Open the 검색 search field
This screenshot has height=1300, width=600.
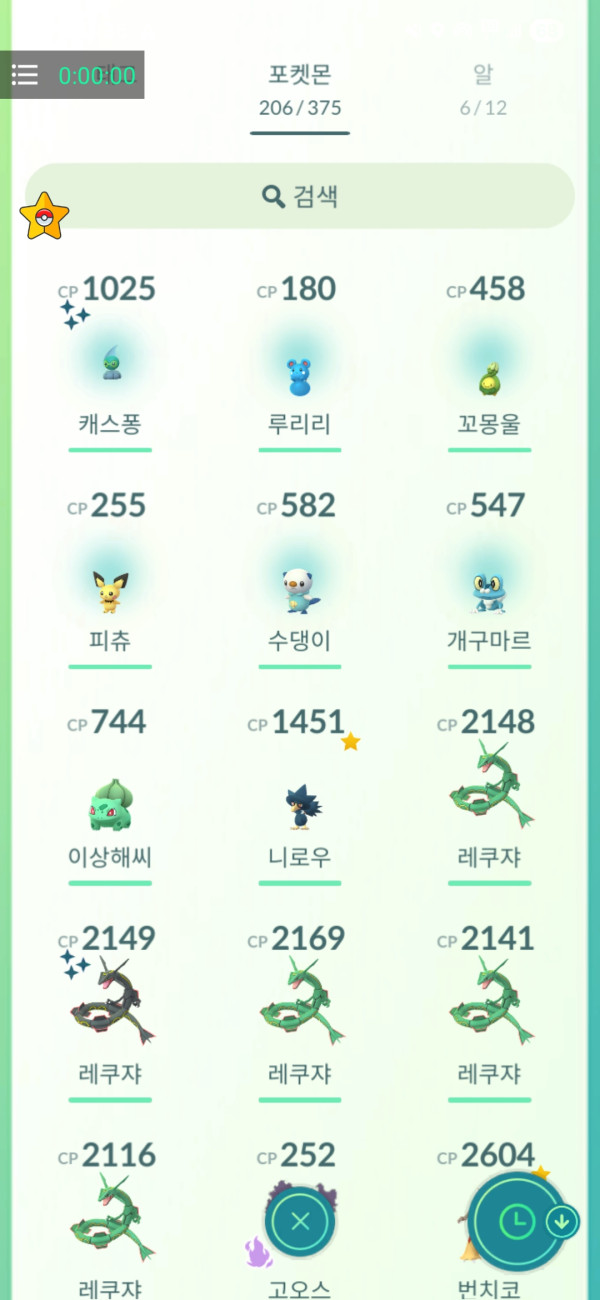(x=300, y=196)
